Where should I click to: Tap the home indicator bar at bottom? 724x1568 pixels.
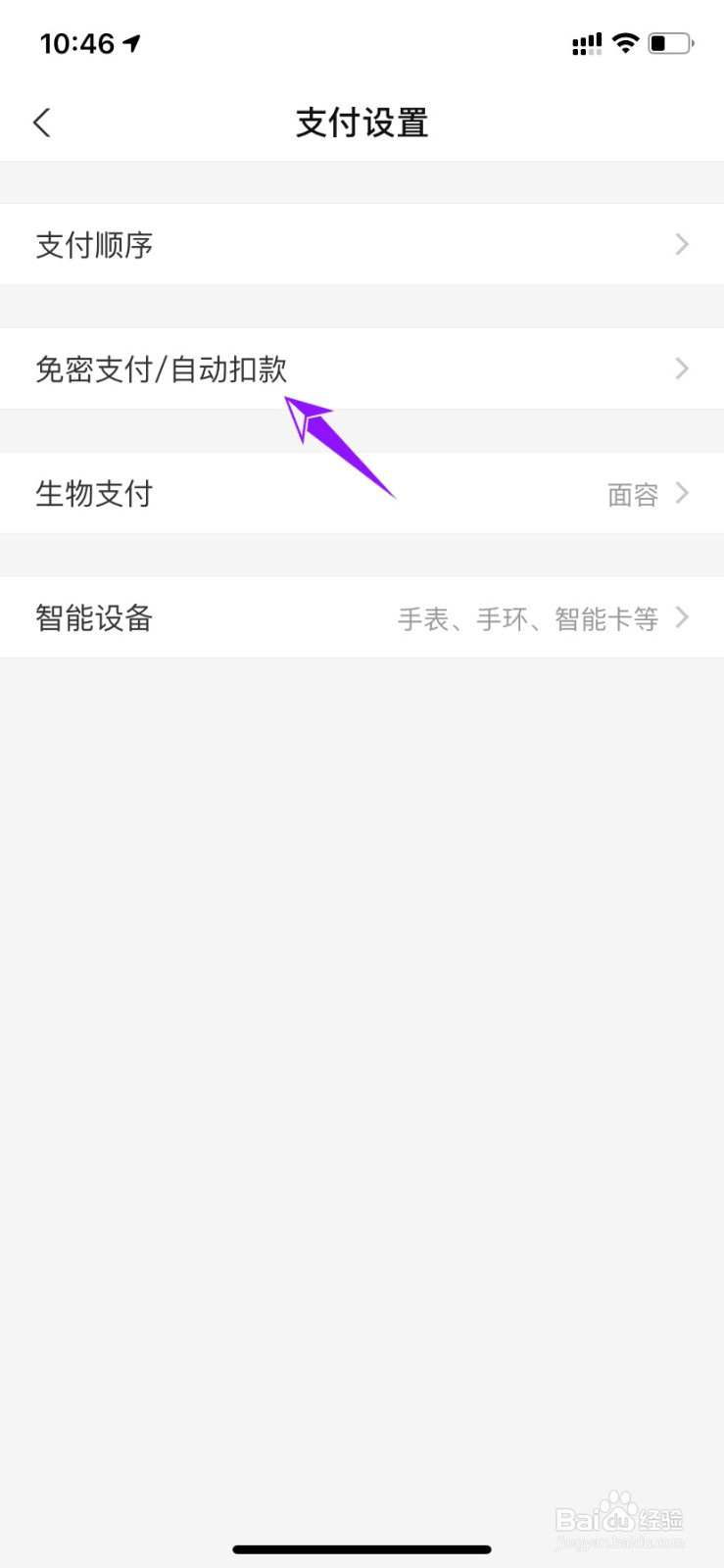(x=362, y=1548)
